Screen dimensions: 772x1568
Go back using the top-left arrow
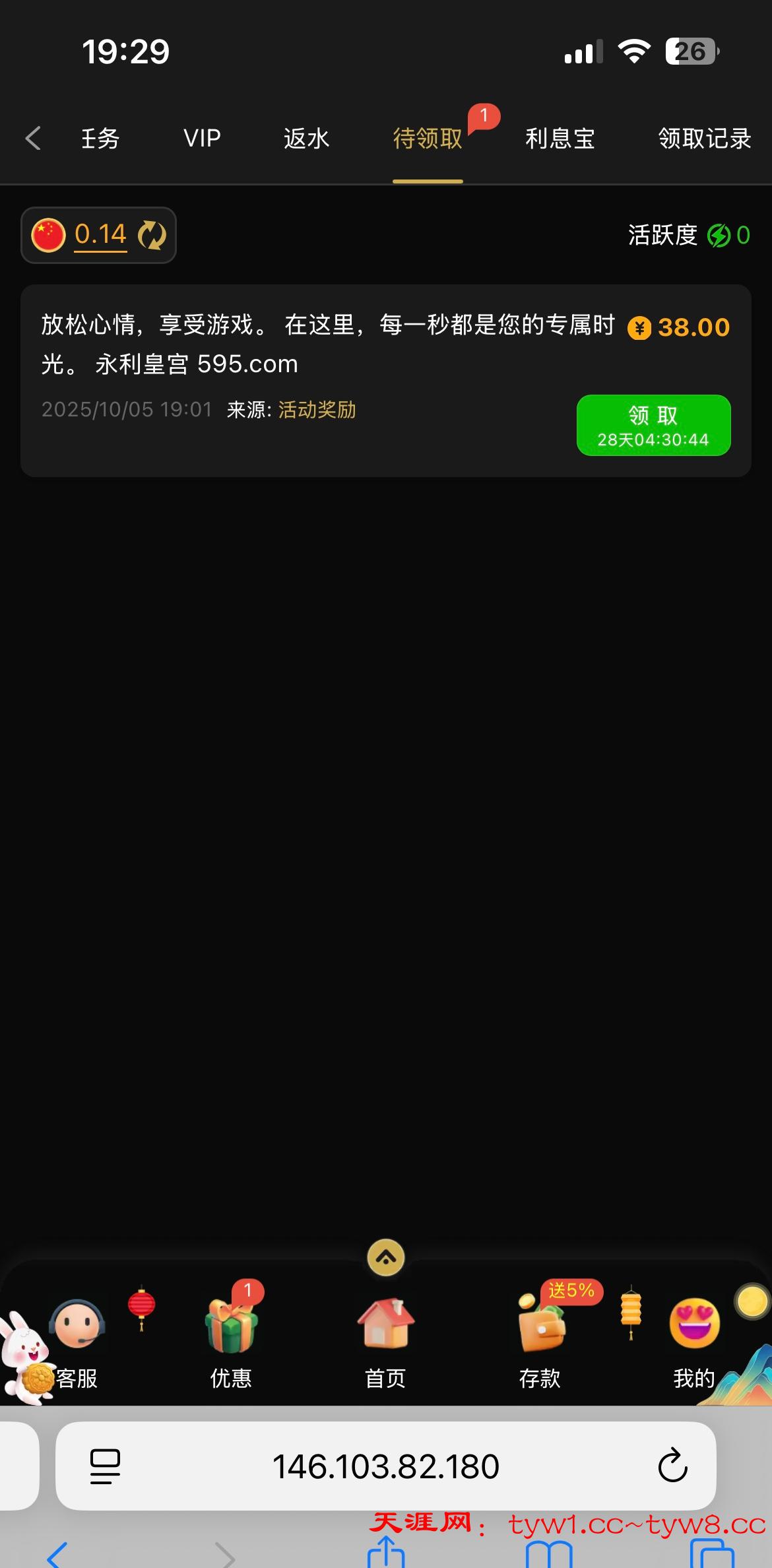click(33, 139)
